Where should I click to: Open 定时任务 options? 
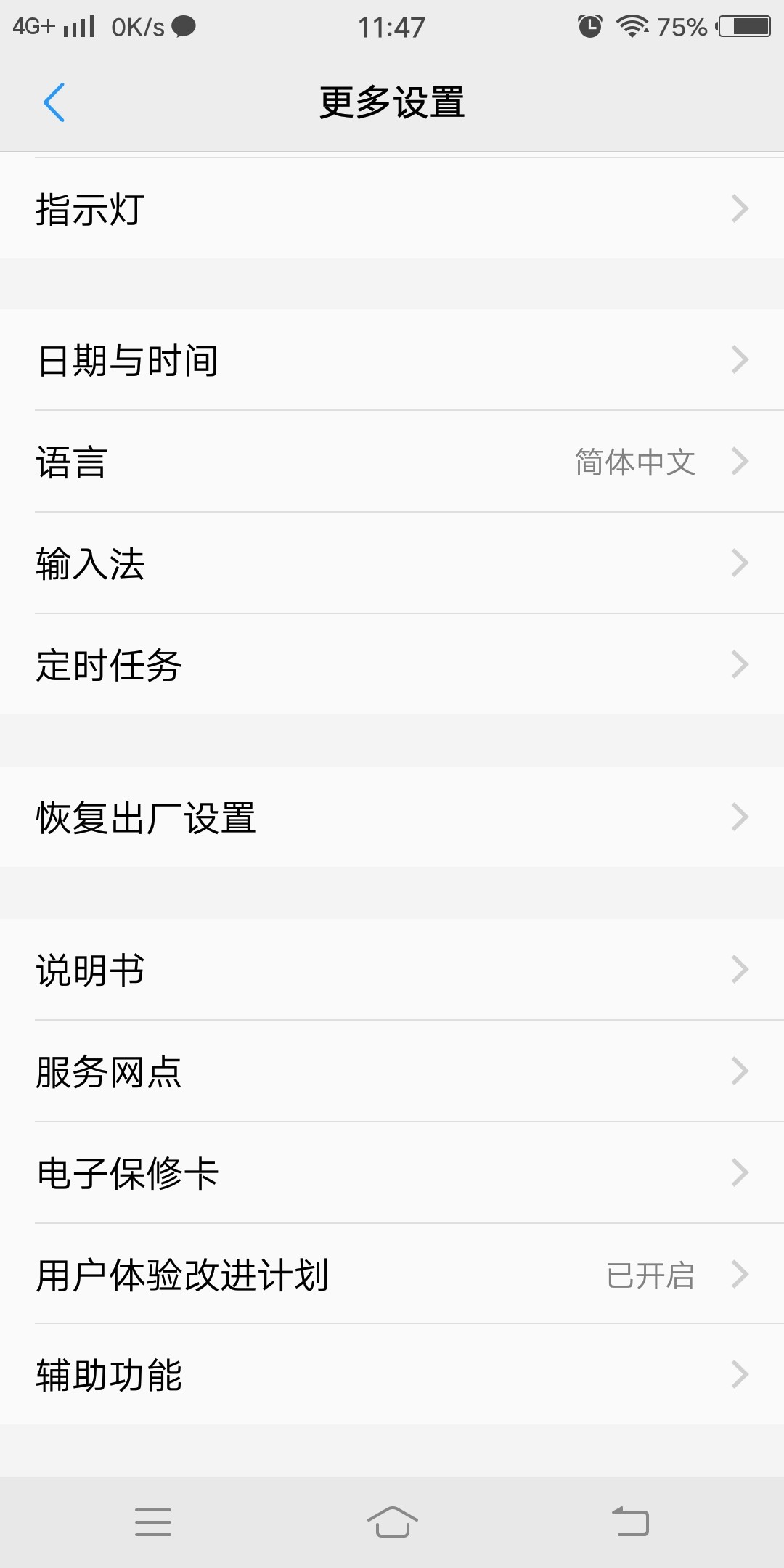click(x=392, y=665)
